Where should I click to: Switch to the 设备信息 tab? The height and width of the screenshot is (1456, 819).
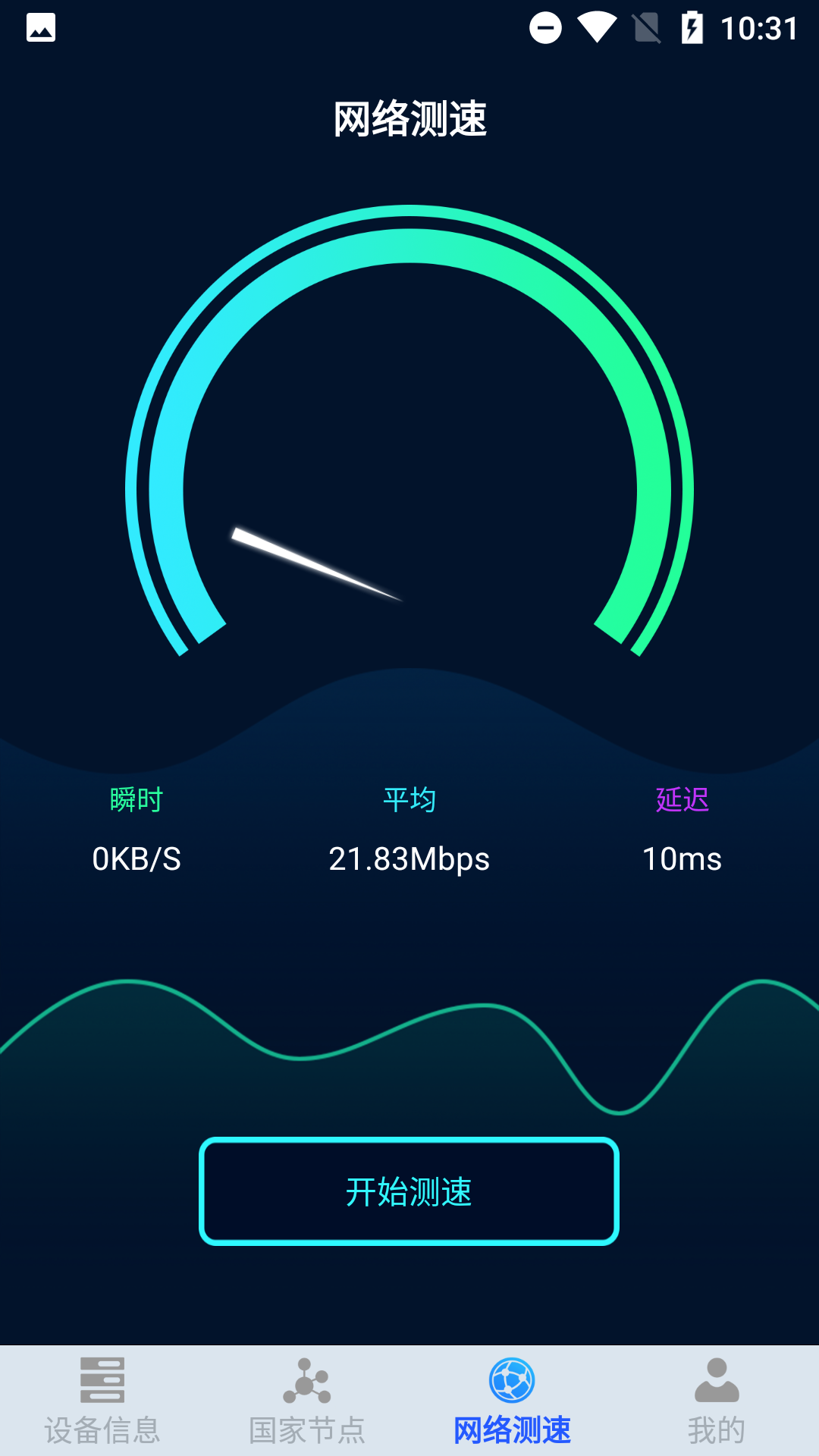click(x=102, y=1401)
